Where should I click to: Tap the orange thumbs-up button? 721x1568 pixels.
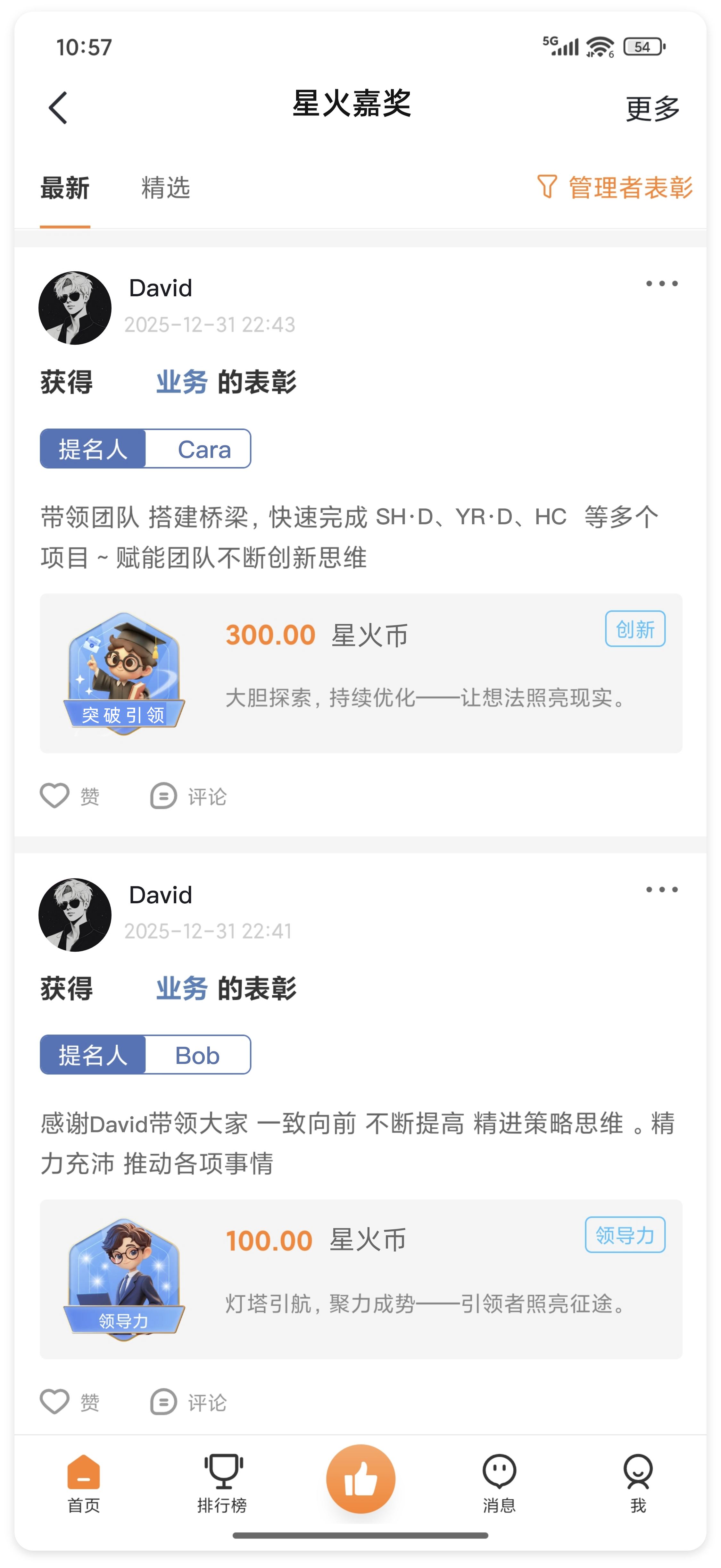click(361, 1479)
